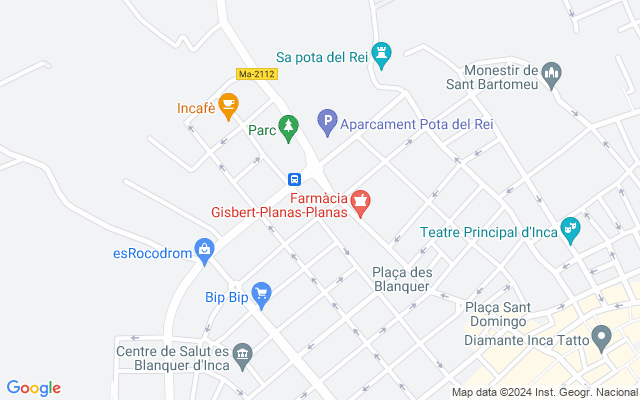This screenshot has width=640, height=400.
Task: Tap the Incafè coffee marker
Action: coord(229,104)
